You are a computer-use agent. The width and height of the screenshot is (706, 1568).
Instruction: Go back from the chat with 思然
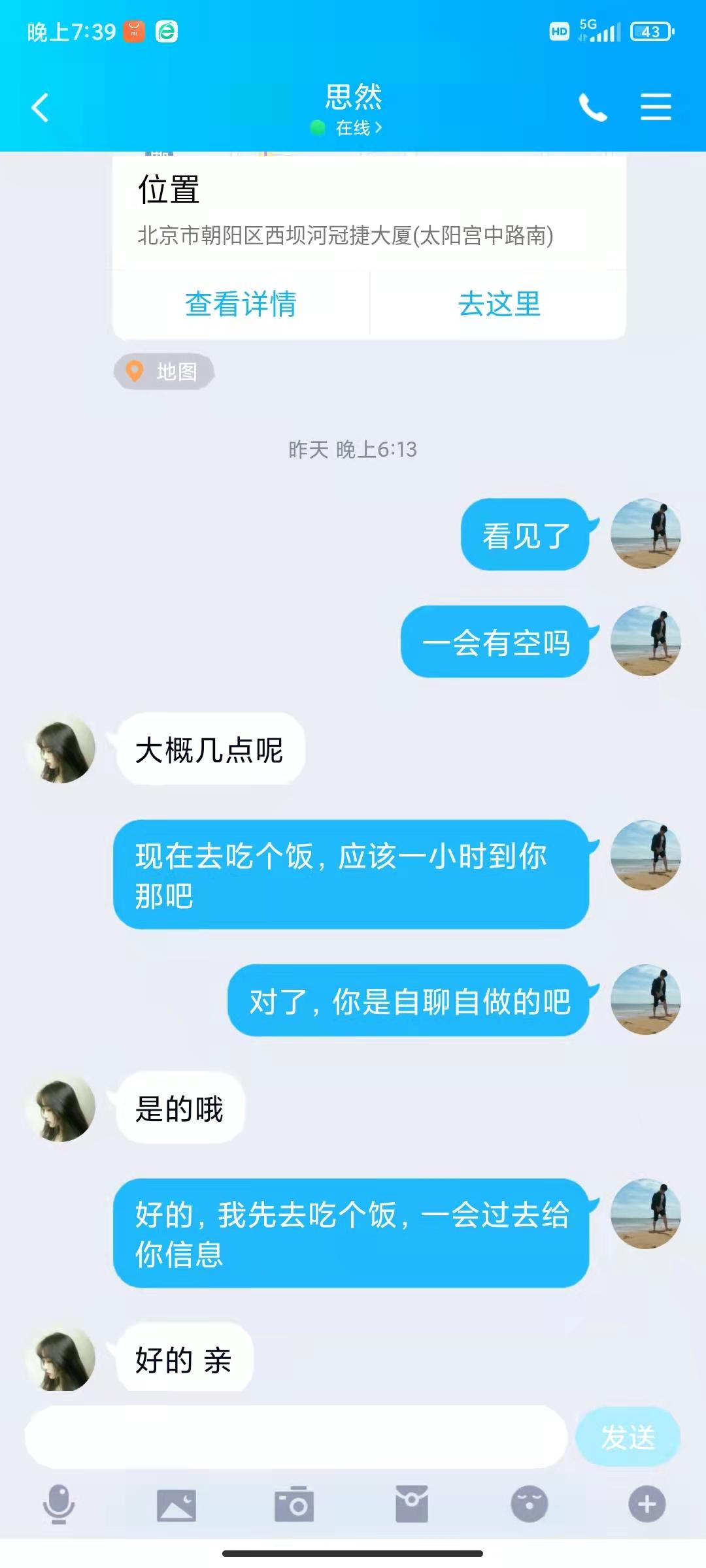pos(41,108)
